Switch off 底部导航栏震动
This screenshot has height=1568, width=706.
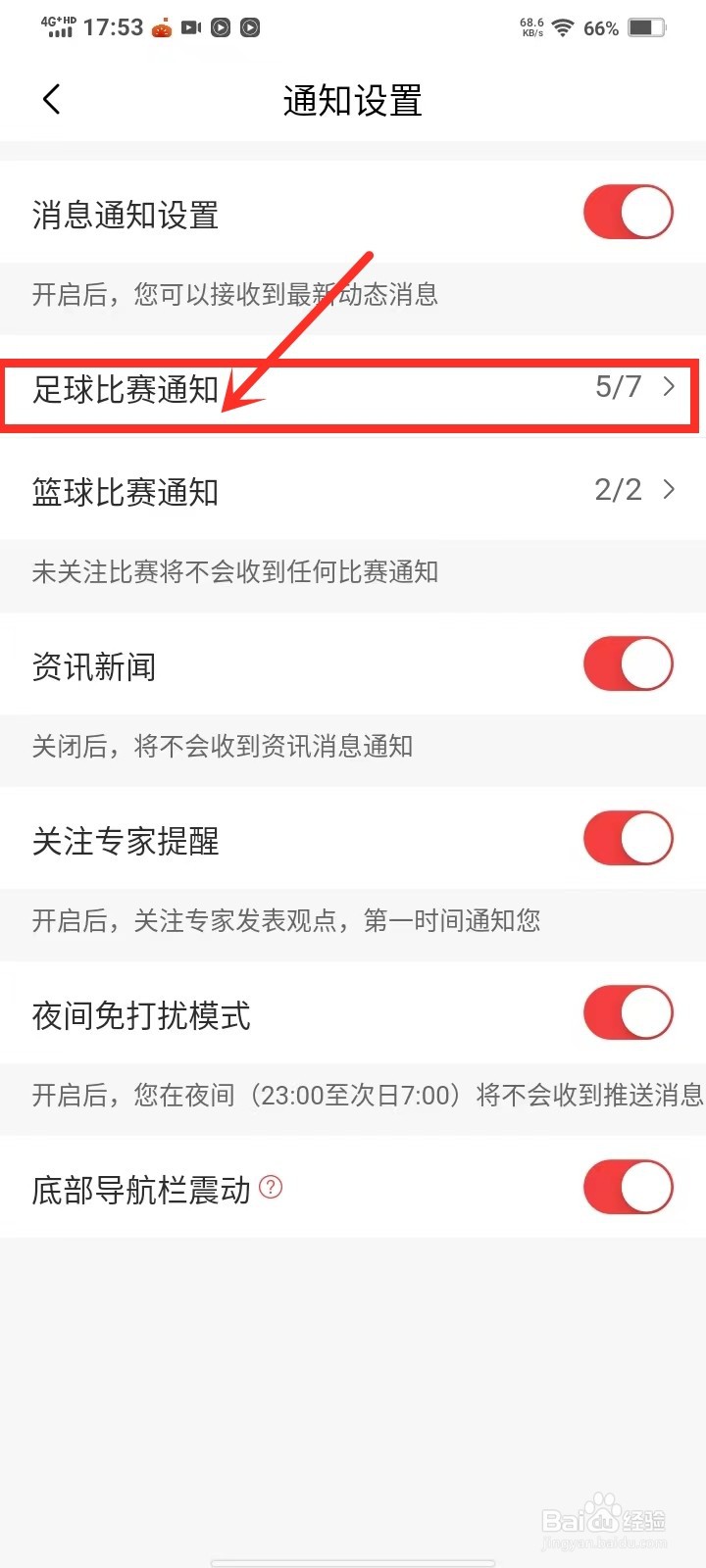(x=628, y=1188)
